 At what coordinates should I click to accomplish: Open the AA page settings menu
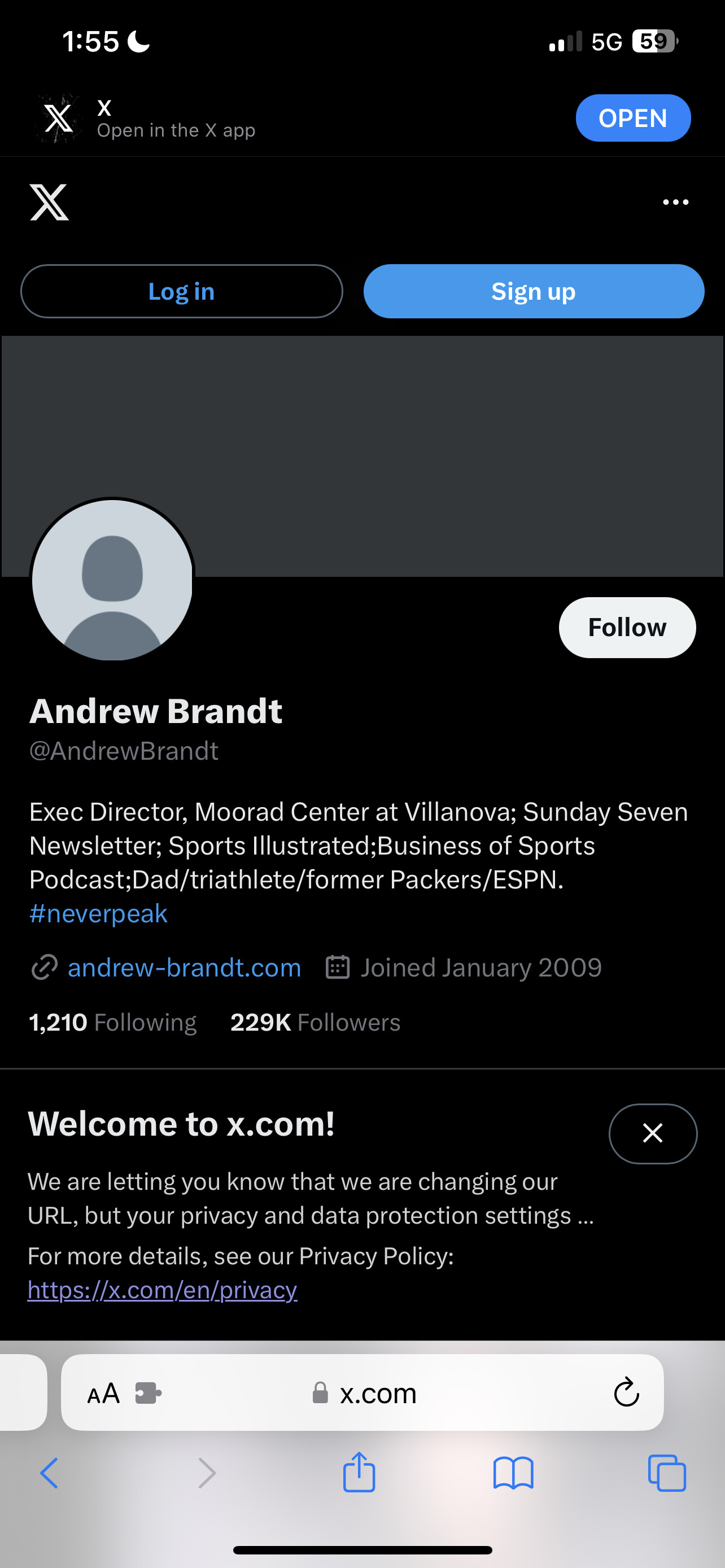[103, 1393]
